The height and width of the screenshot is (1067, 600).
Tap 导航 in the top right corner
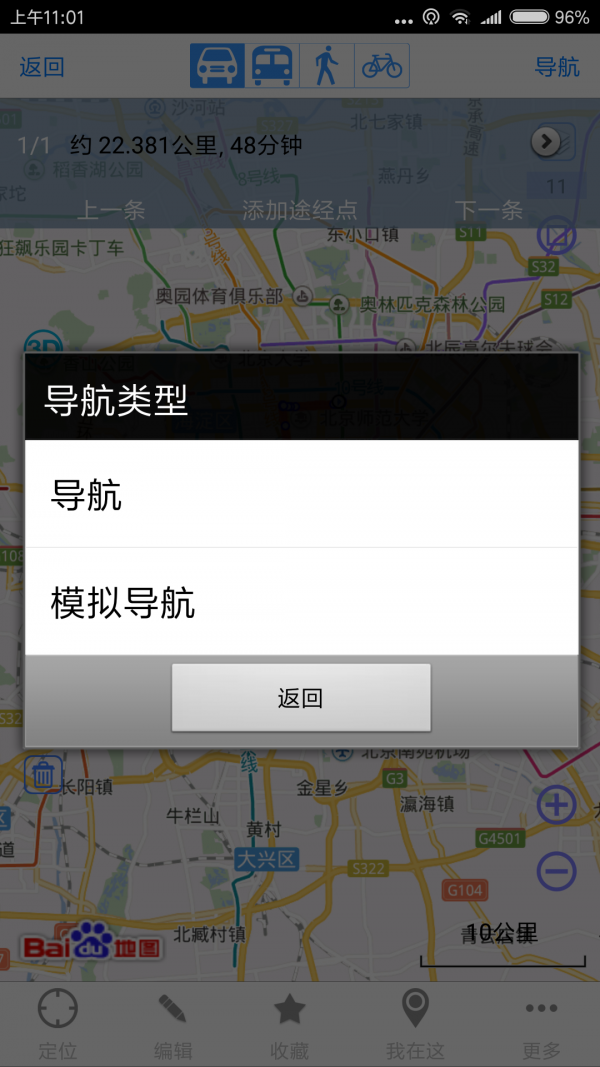(x=557, y=67)
